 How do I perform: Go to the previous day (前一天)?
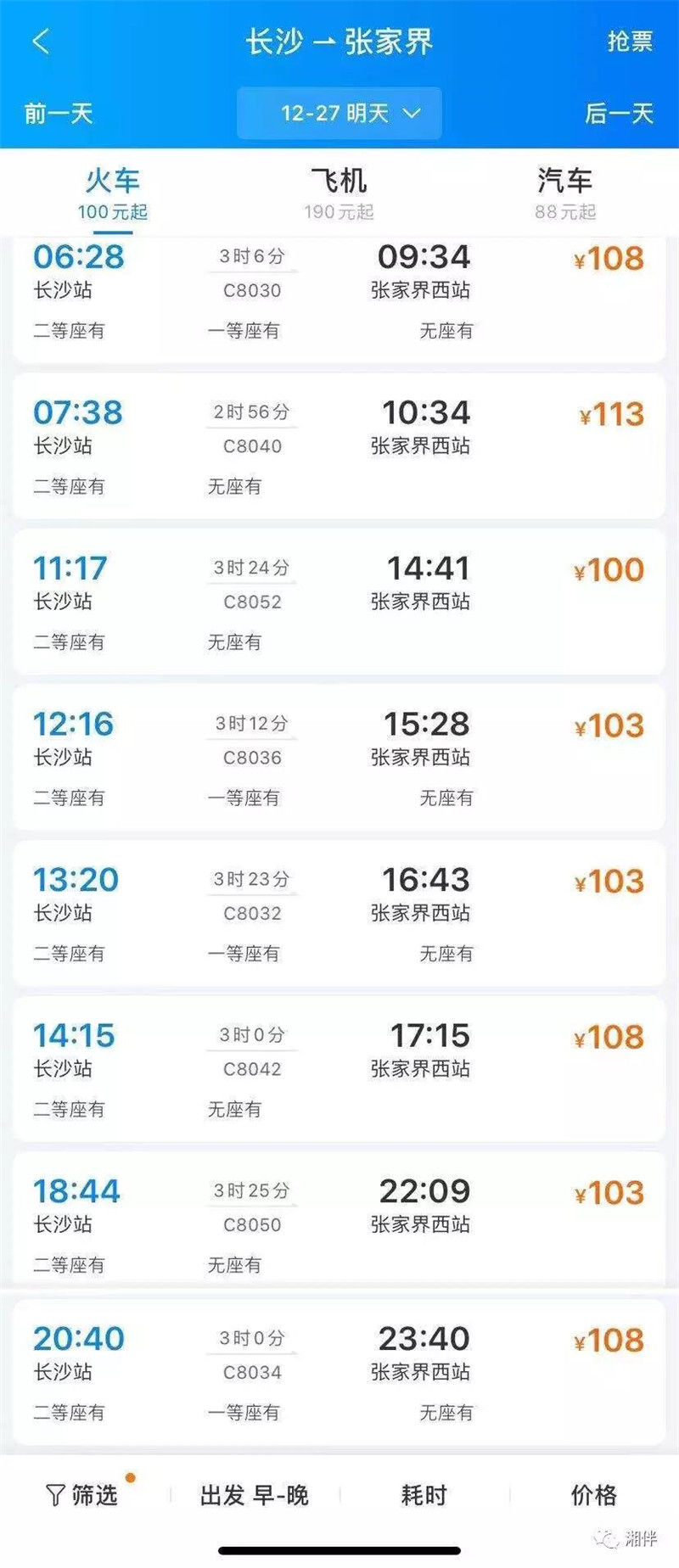coord(59,113)
